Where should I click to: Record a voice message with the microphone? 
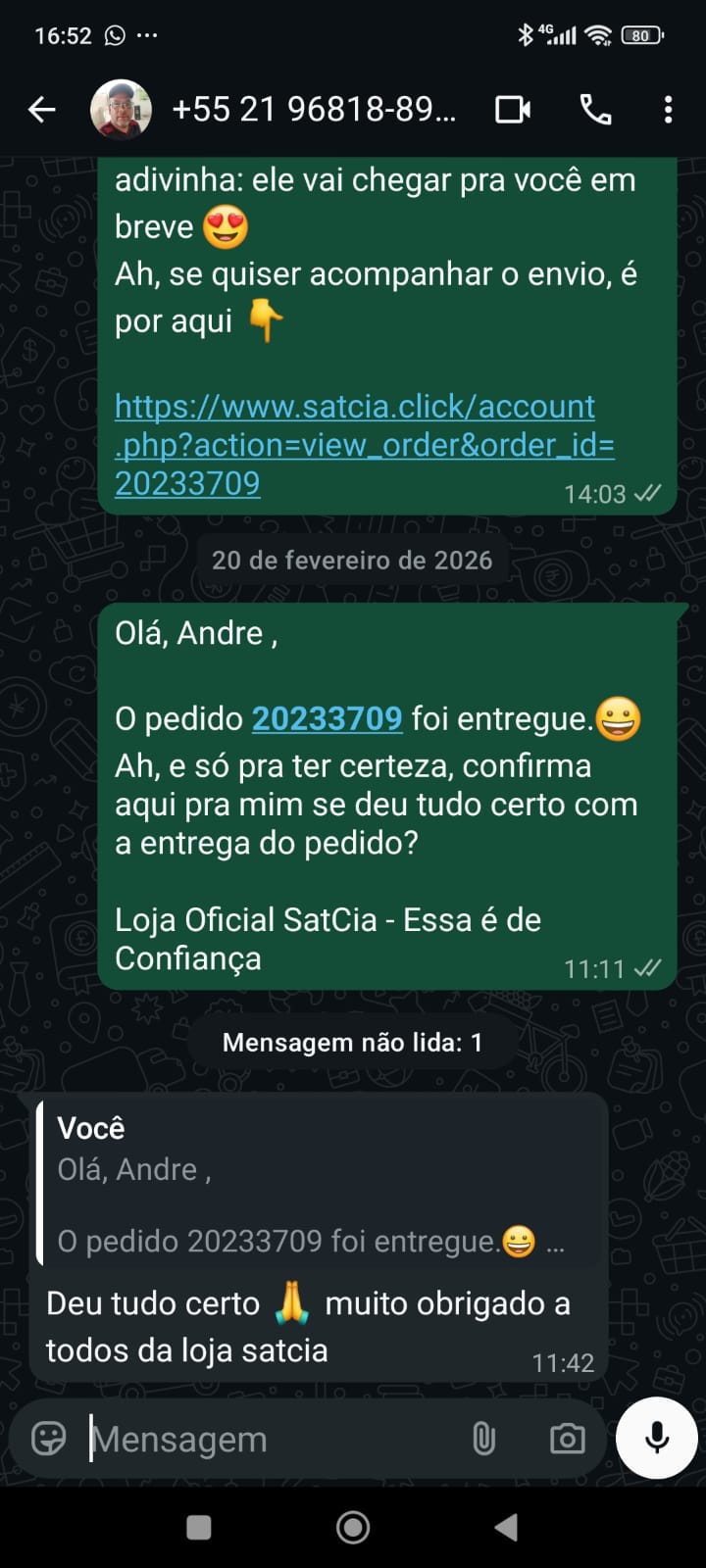pyautogui.click(x=656, y=1438)
